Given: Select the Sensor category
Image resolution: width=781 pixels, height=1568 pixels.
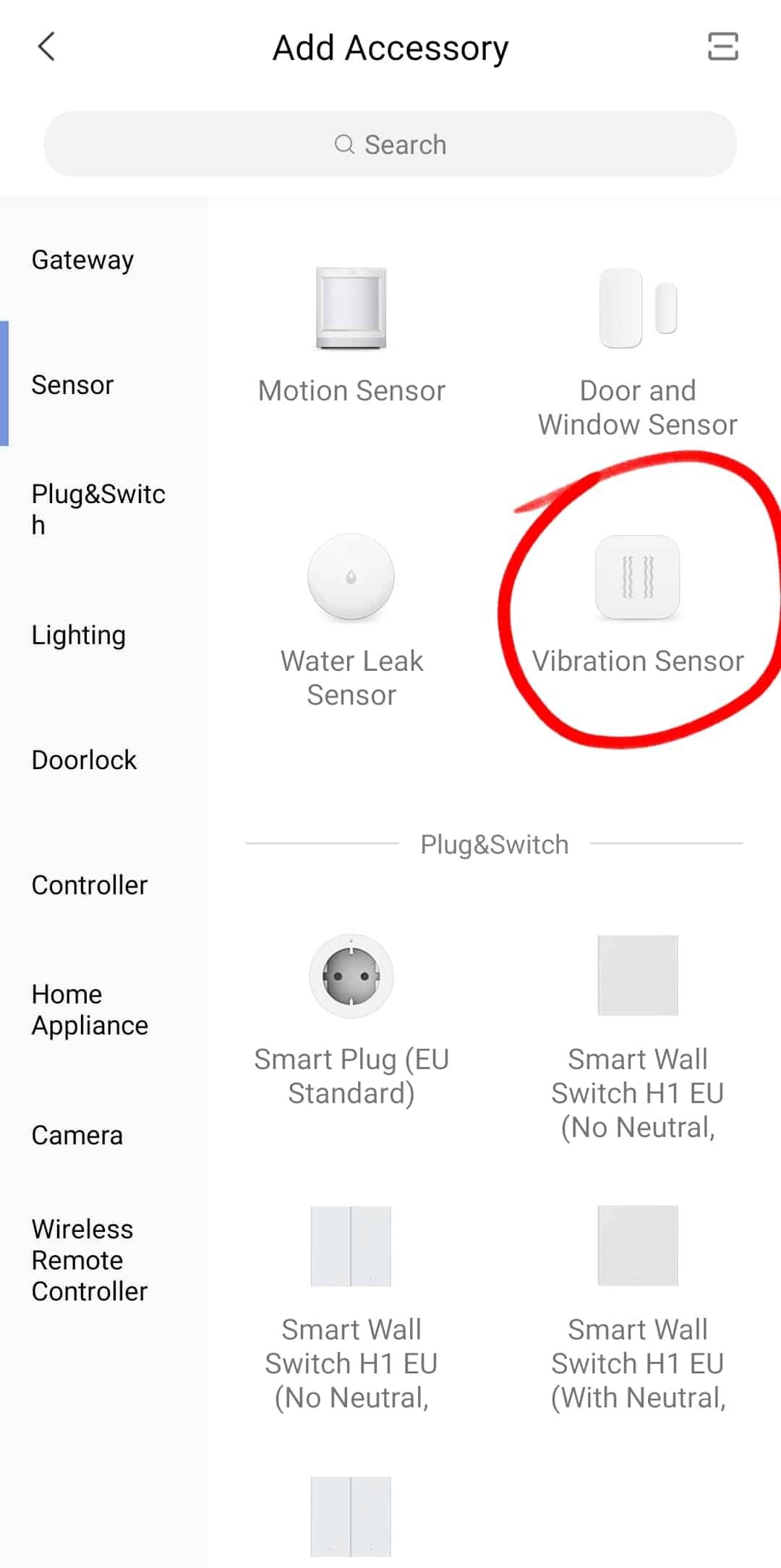Looking at the screenshot, I should [x=72, y=385].
